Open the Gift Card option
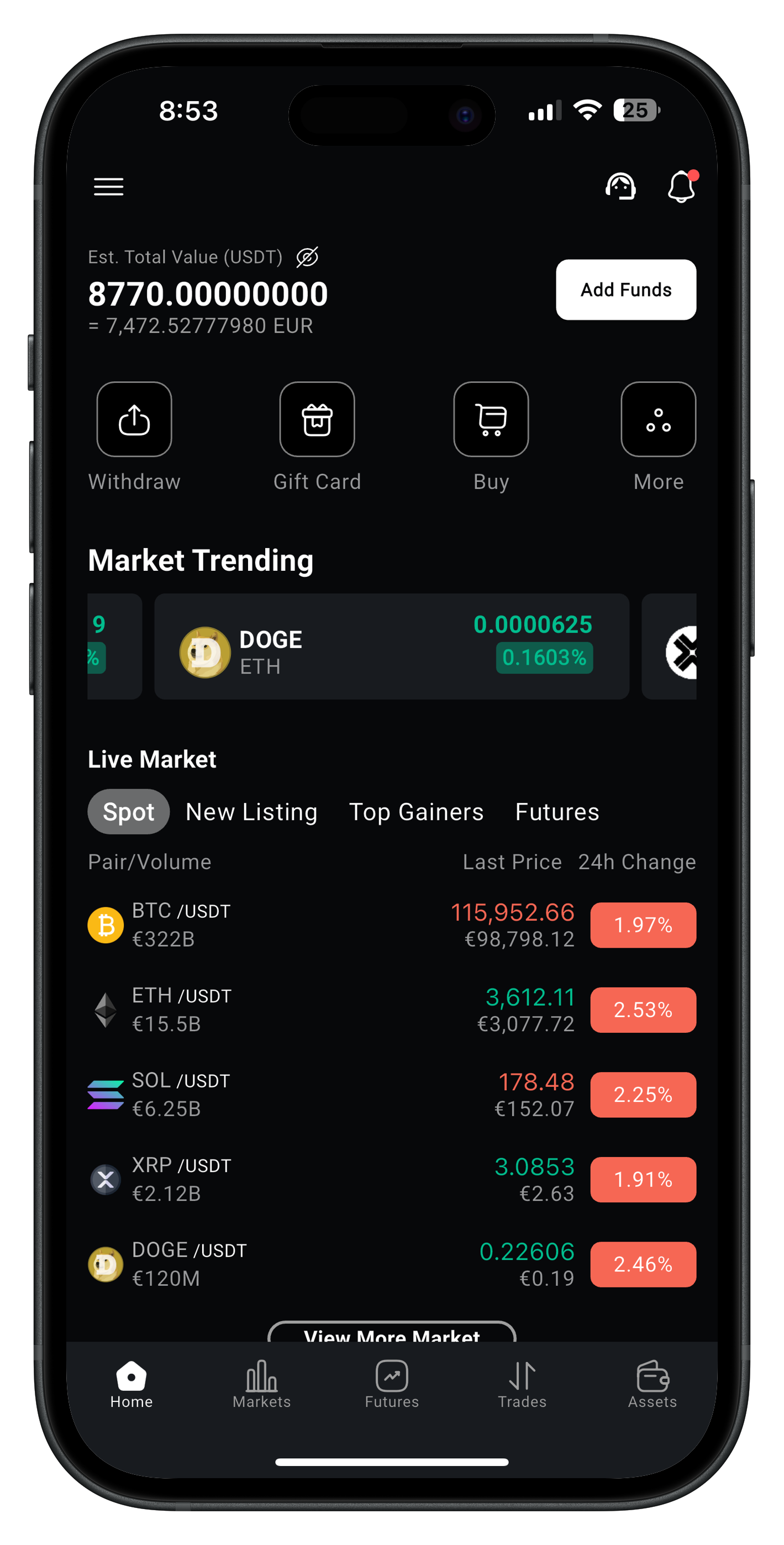 [317, 419]
